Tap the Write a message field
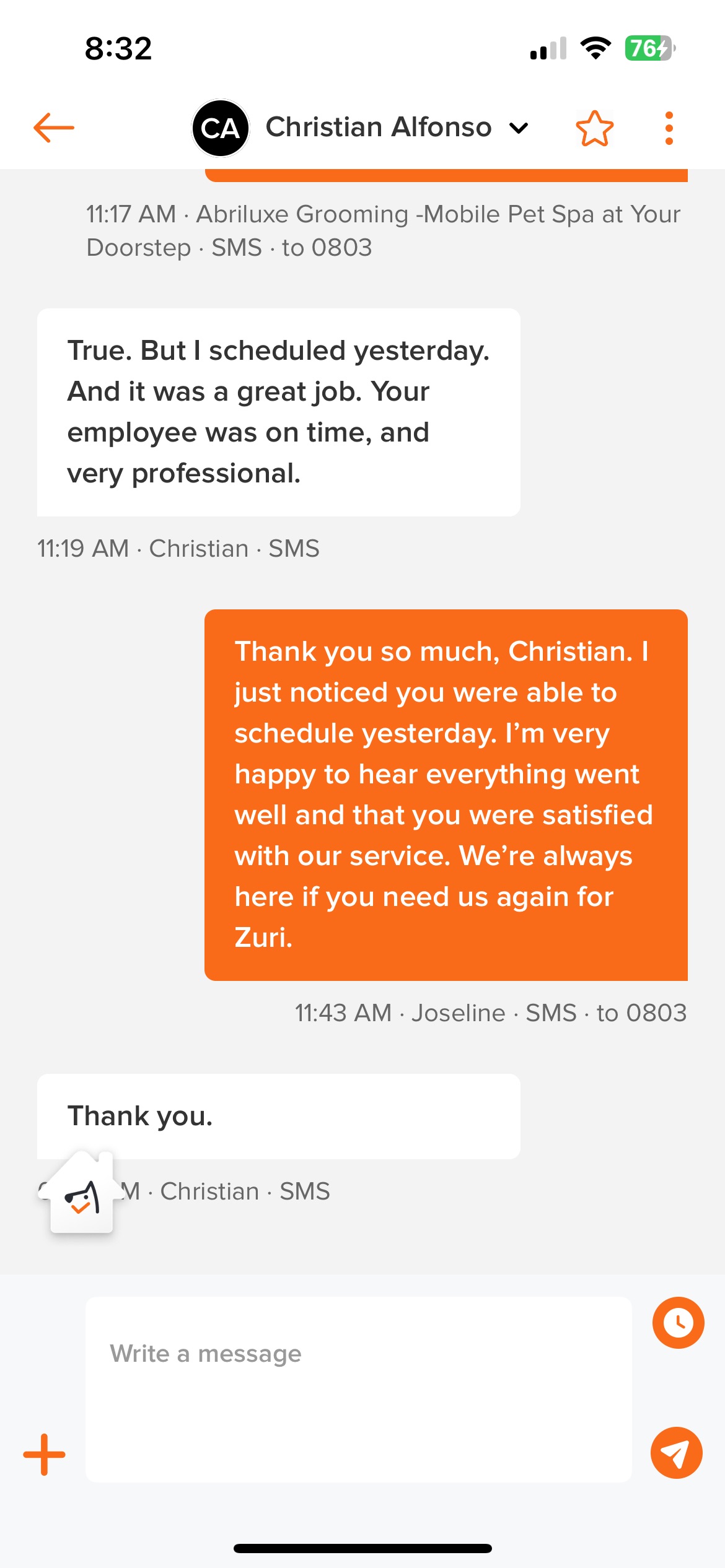The width and height of the screenshot is (725, 1568). tap(358, 1388)
